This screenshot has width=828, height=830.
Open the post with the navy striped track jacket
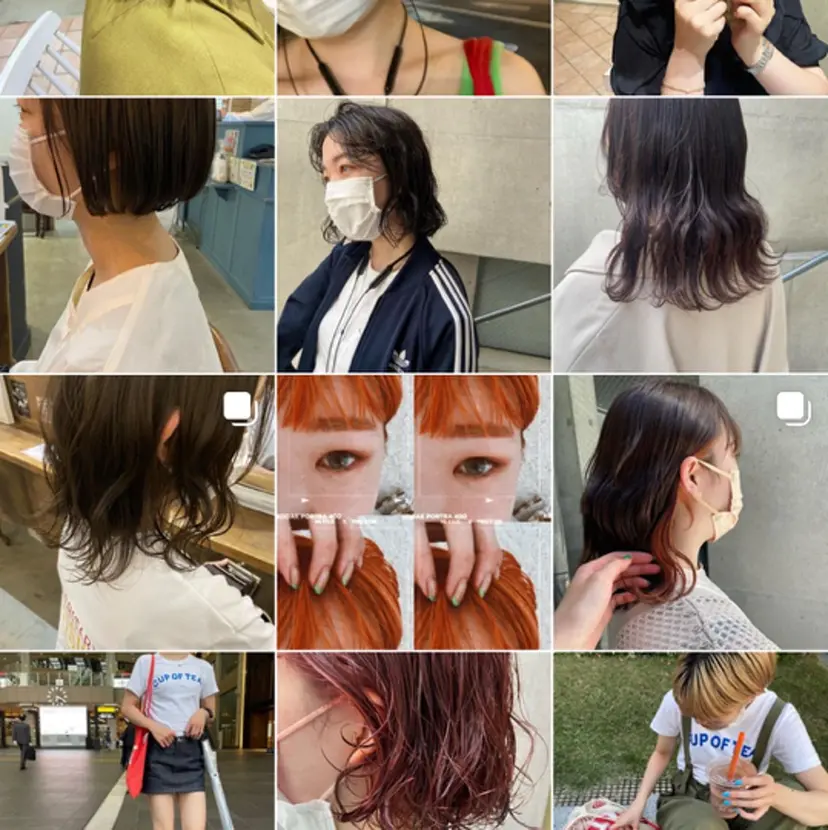[412, 235]
